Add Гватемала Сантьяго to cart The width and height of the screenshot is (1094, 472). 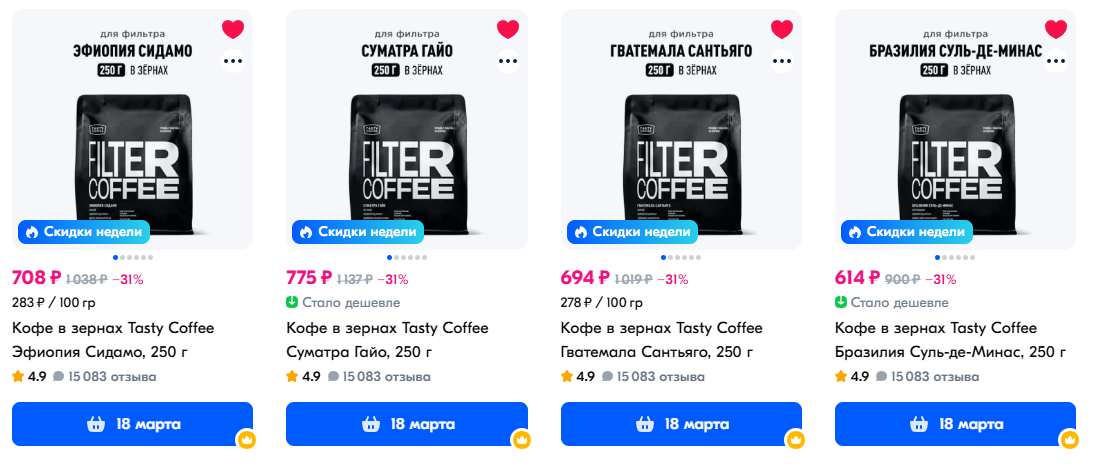[x=681, y=424]
